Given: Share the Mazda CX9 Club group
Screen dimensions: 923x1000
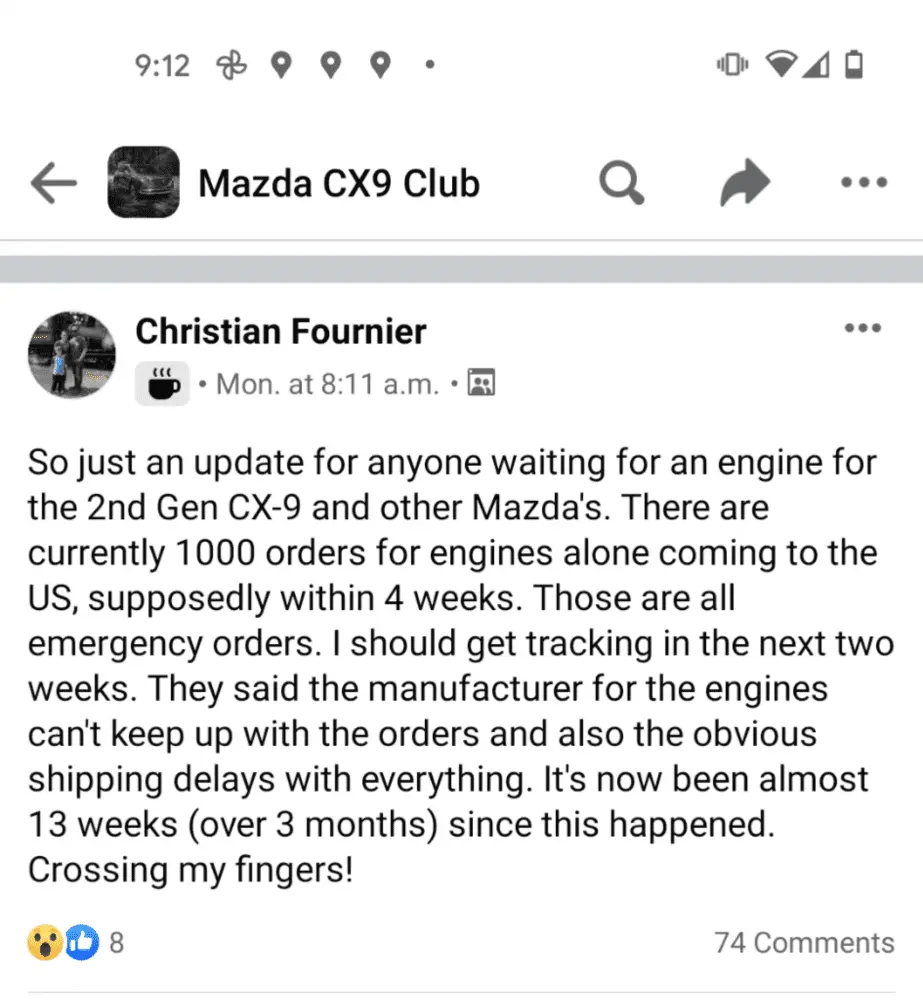Looking at the screenshot, I should click(x=745, y=184).
